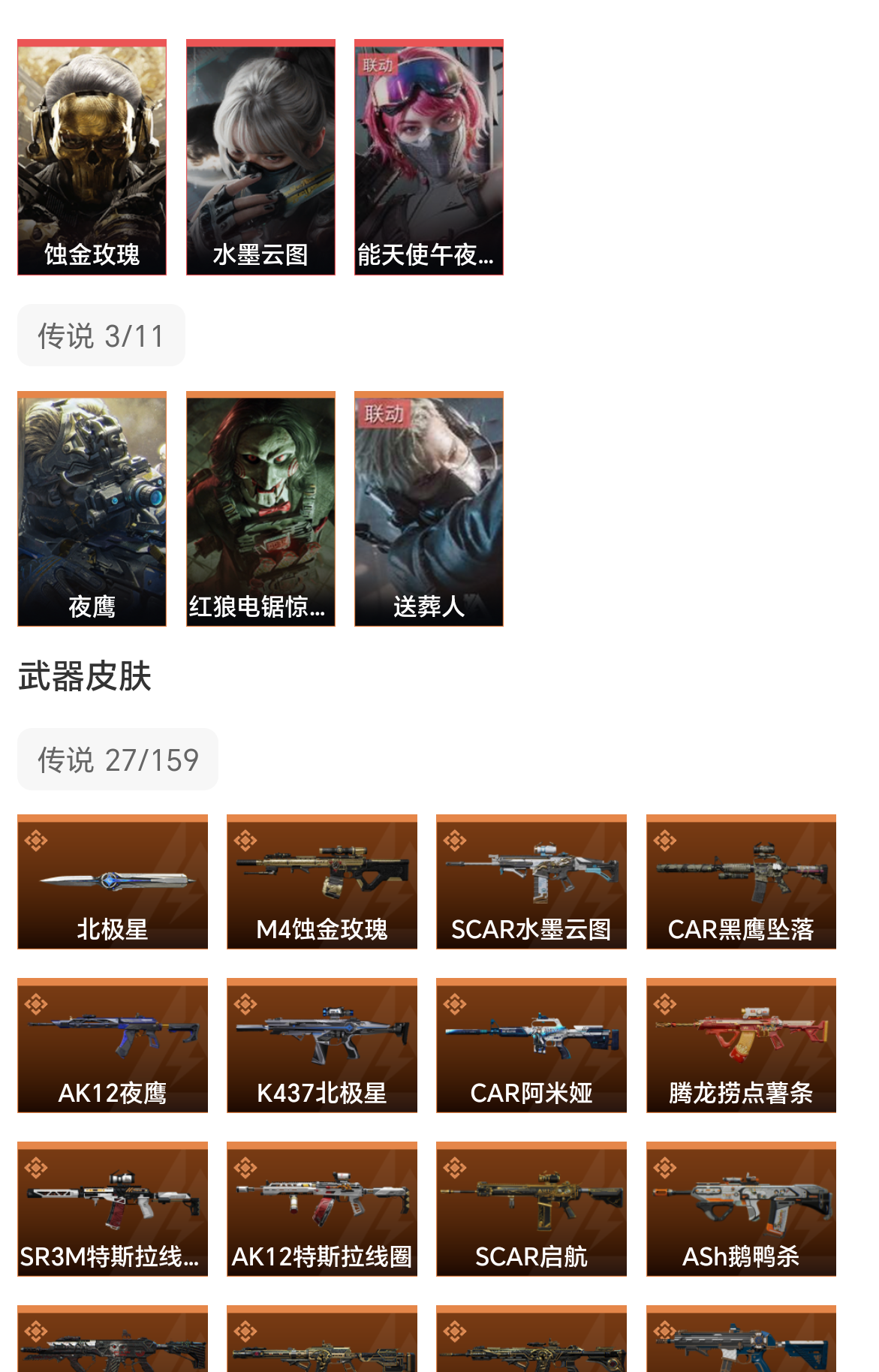
Task: Open the SCAR启航 weapon skin
Action: (x=531, y=1209)
